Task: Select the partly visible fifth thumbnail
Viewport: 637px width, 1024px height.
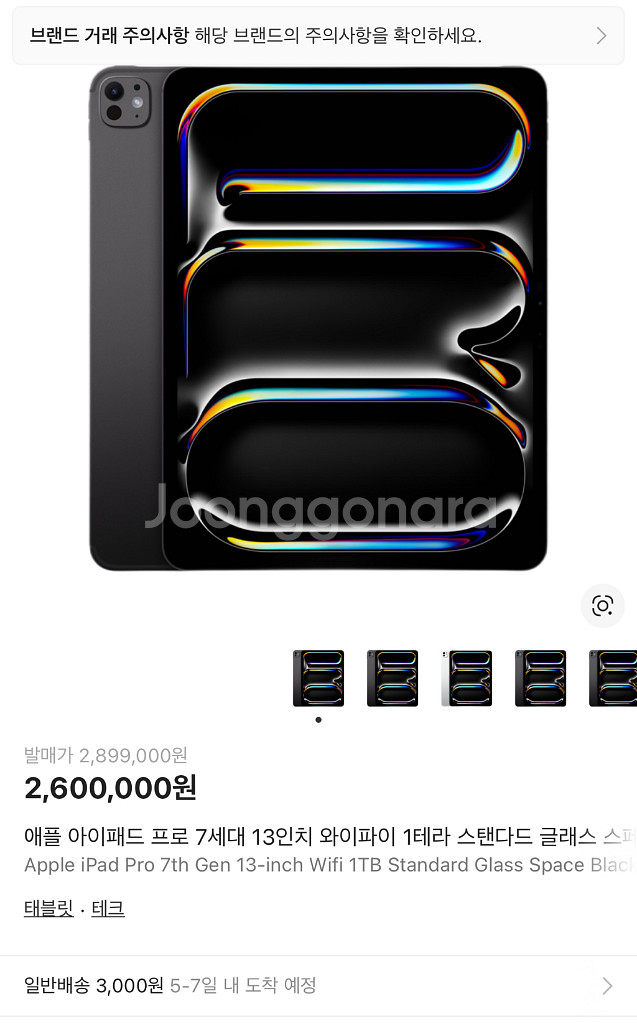Action: coord(613,678)
